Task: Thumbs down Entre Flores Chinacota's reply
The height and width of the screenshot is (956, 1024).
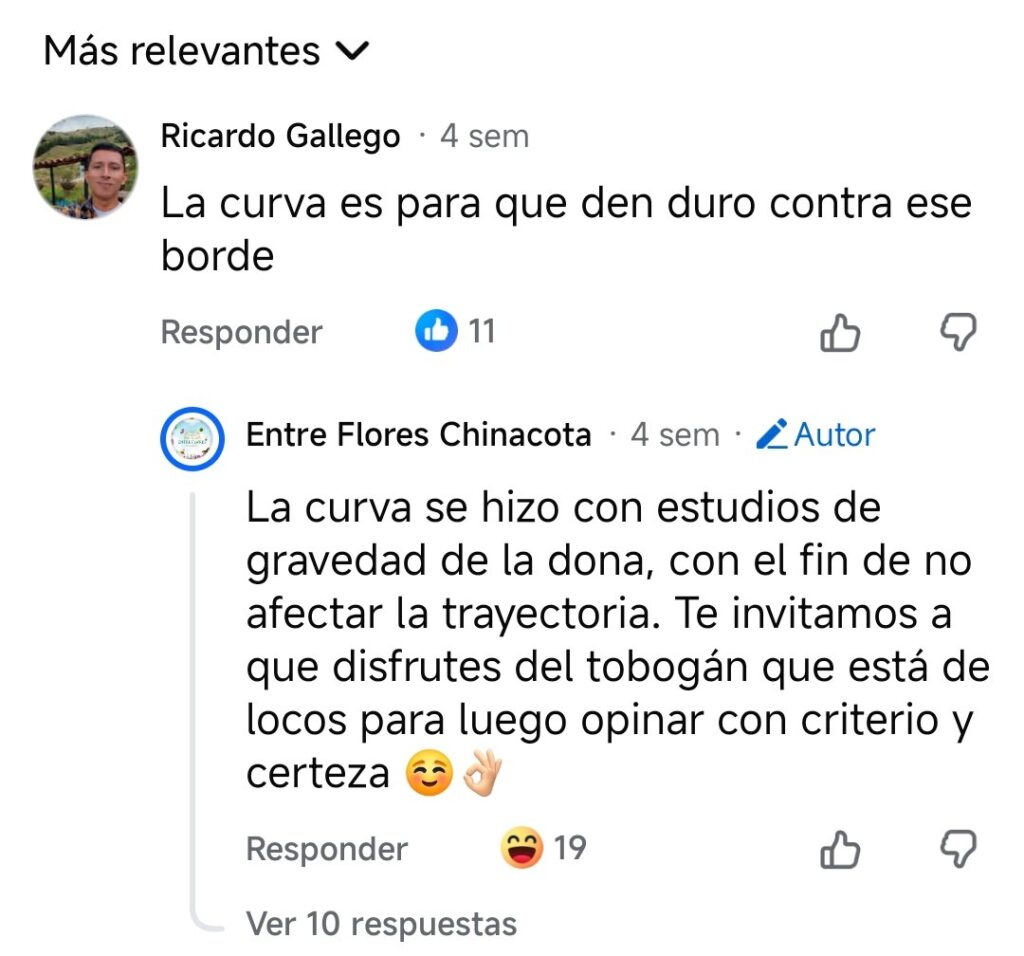Action: pyautogui.click(x=958, y=850)
